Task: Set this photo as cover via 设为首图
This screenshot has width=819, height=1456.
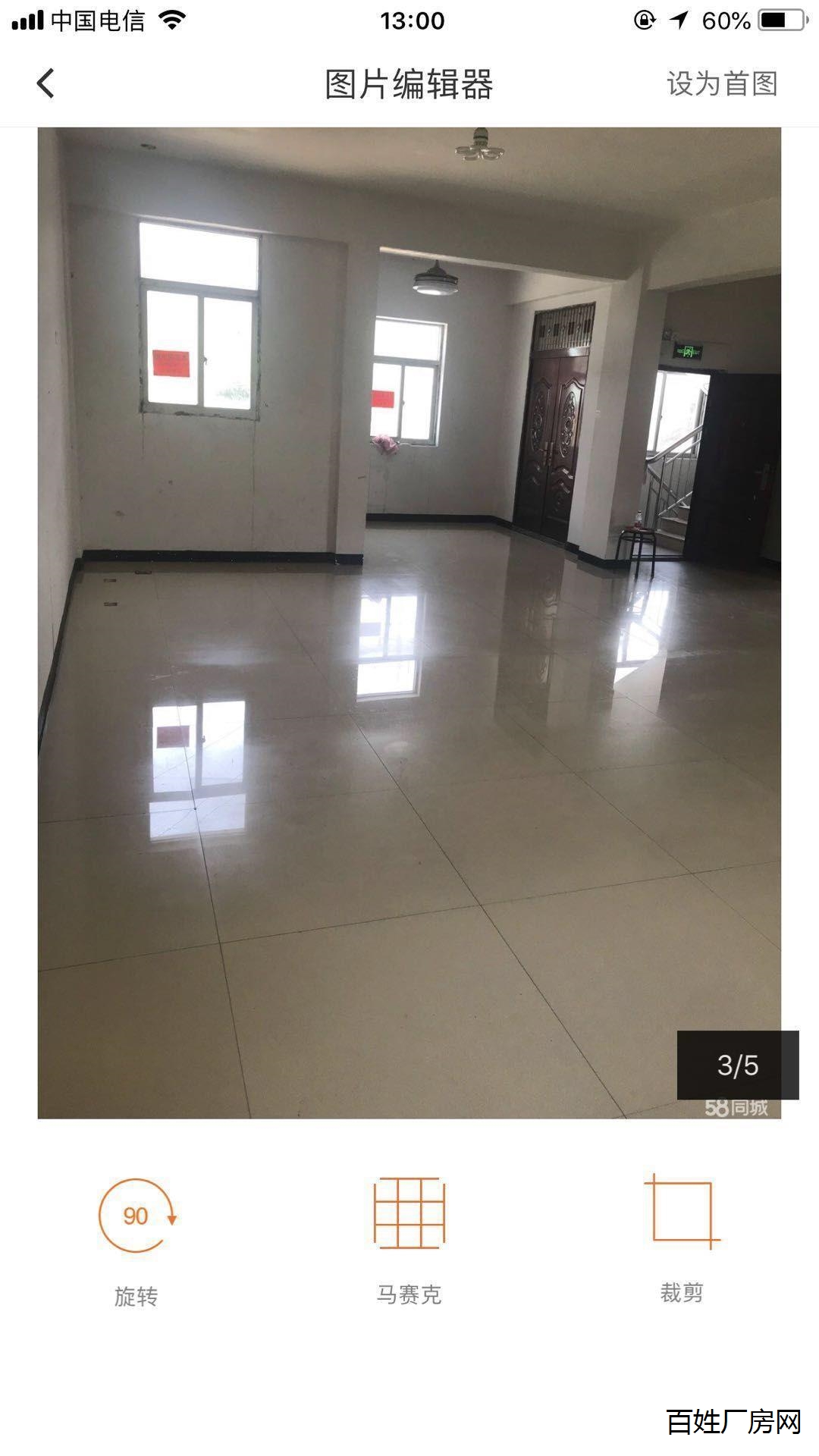Action: pyautogui.click(x=722, y=83)
